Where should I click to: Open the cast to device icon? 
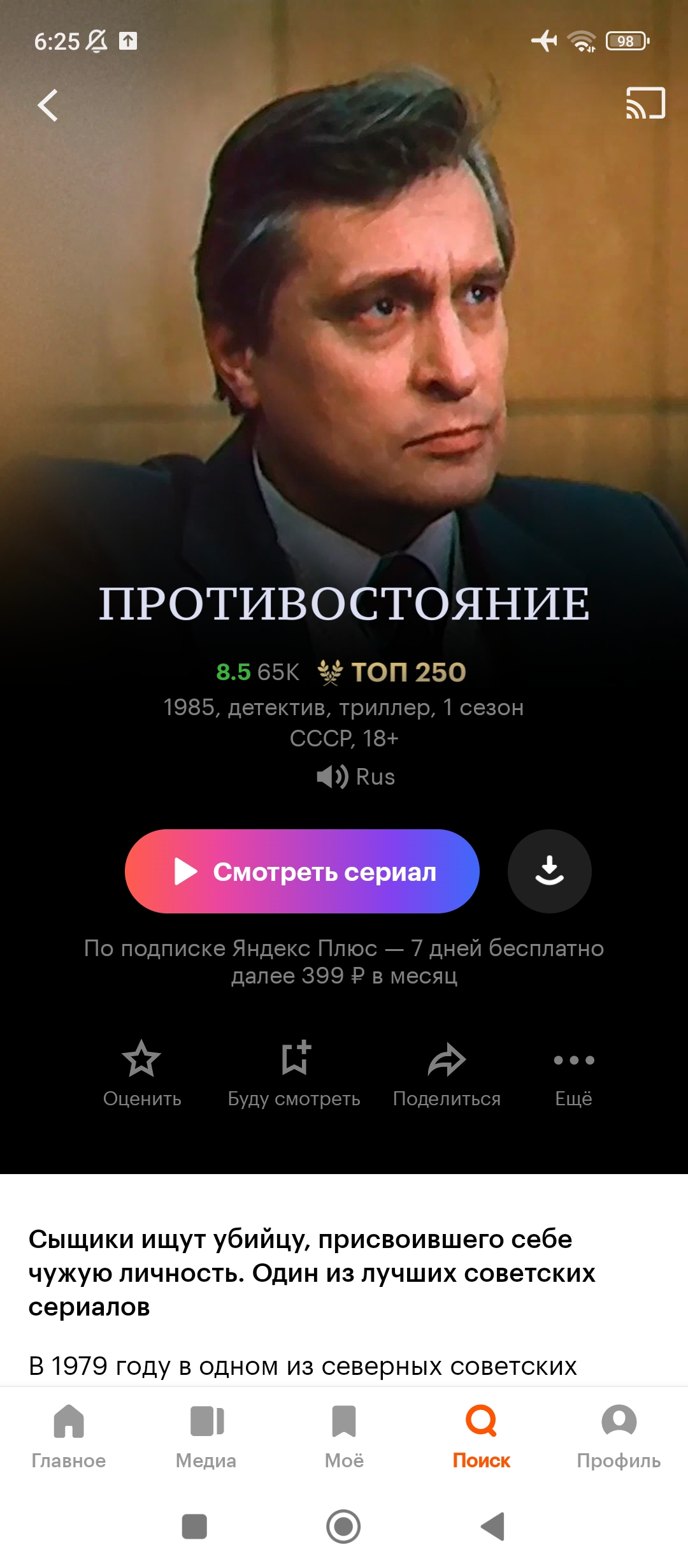click(x=645, y=103)
